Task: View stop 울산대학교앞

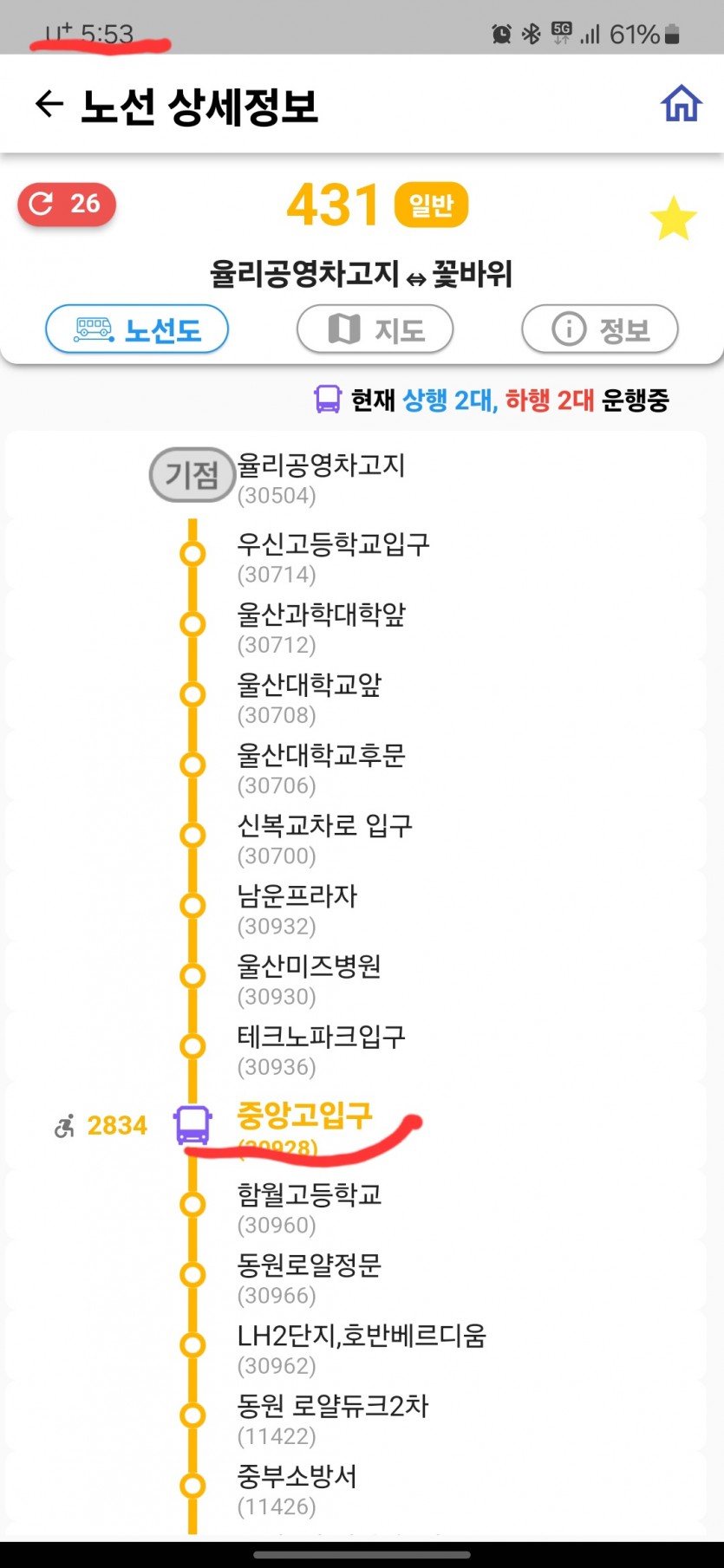Action: click(x=309, y=697)
